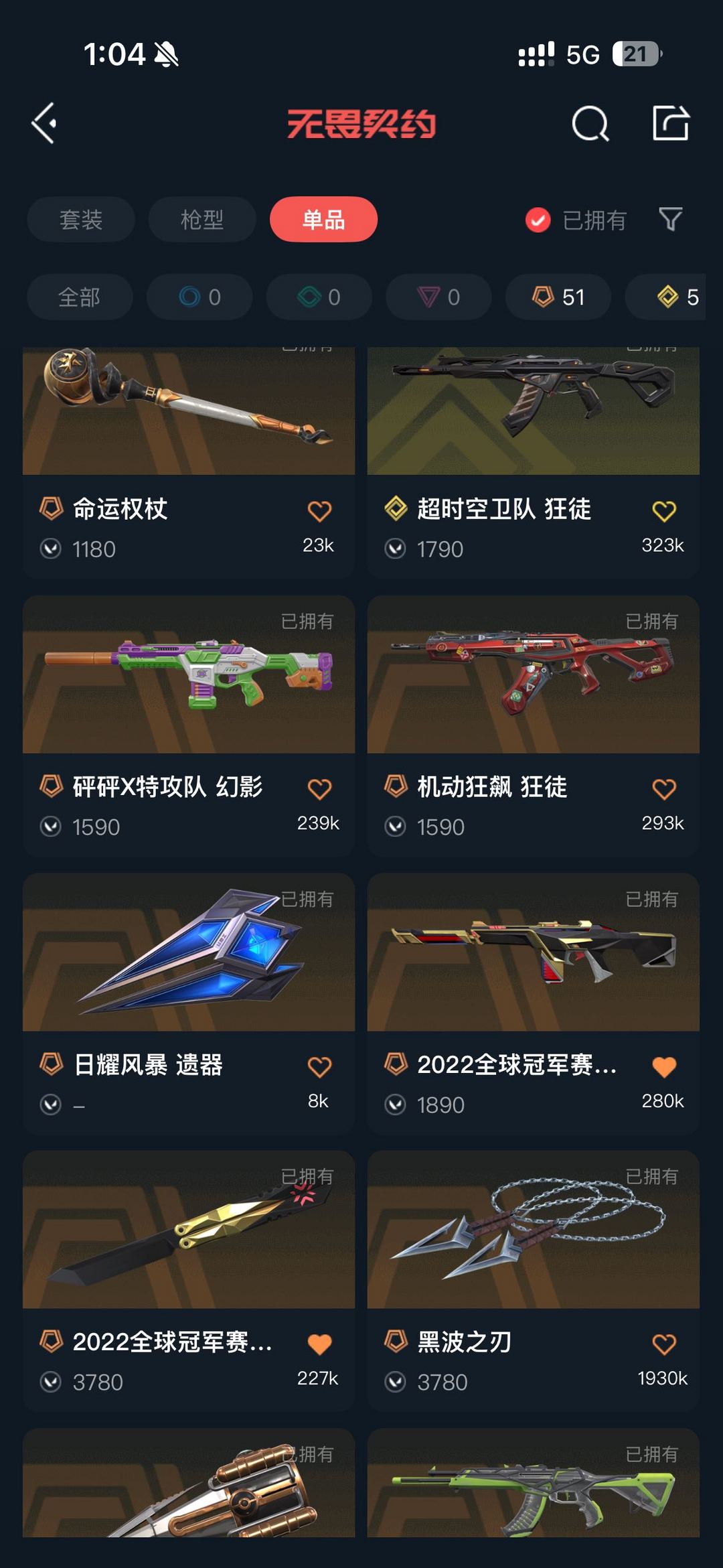Select the 单品 tab button
This screenshot has height=1568, width=723.
pyautogui.click(x=323, y=219)
